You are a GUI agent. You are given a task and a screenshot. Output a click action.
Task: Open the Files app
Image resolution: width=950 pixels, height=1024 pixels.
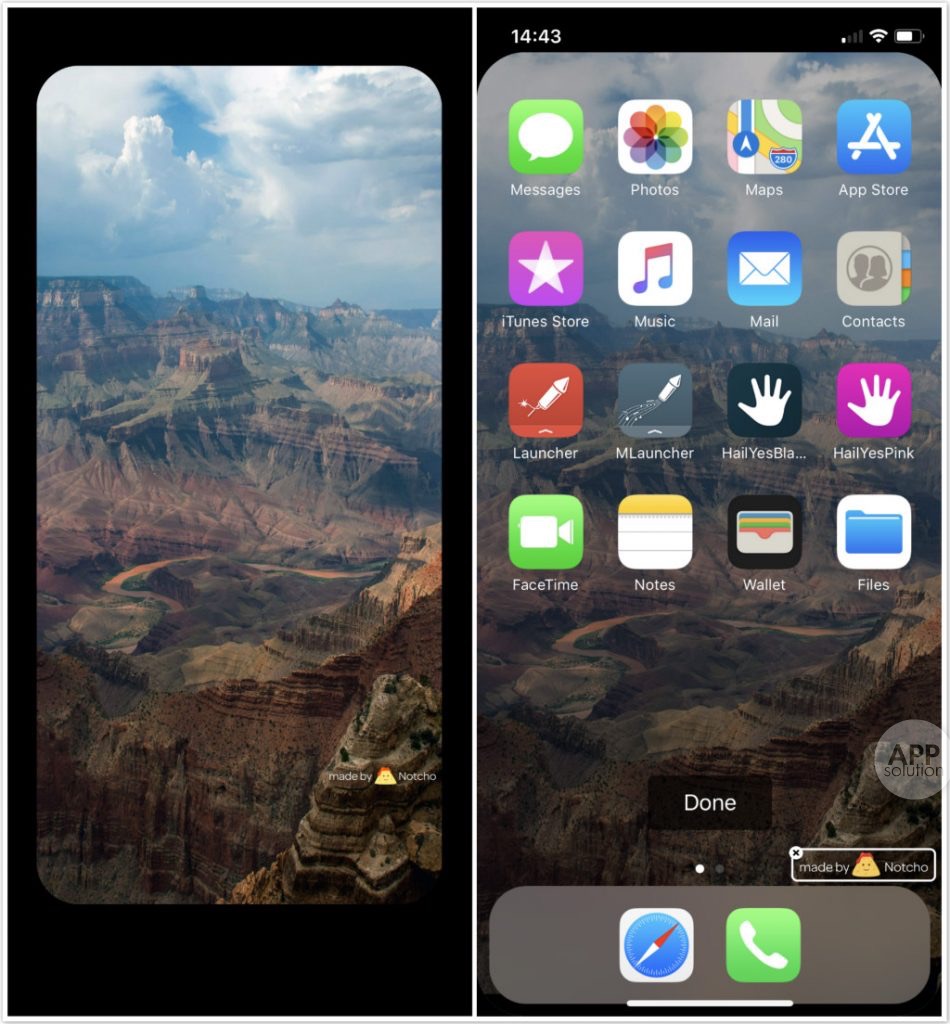[873, 532]
